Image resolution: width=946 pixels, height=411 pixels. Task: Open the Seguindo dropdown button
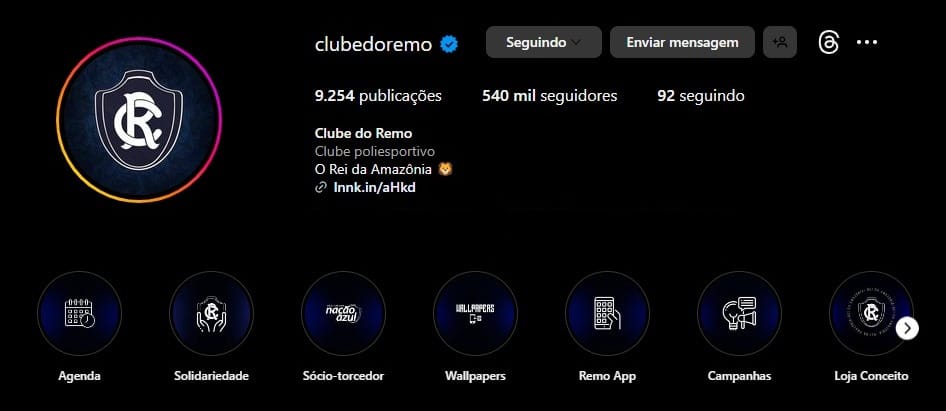coord(543,42)
